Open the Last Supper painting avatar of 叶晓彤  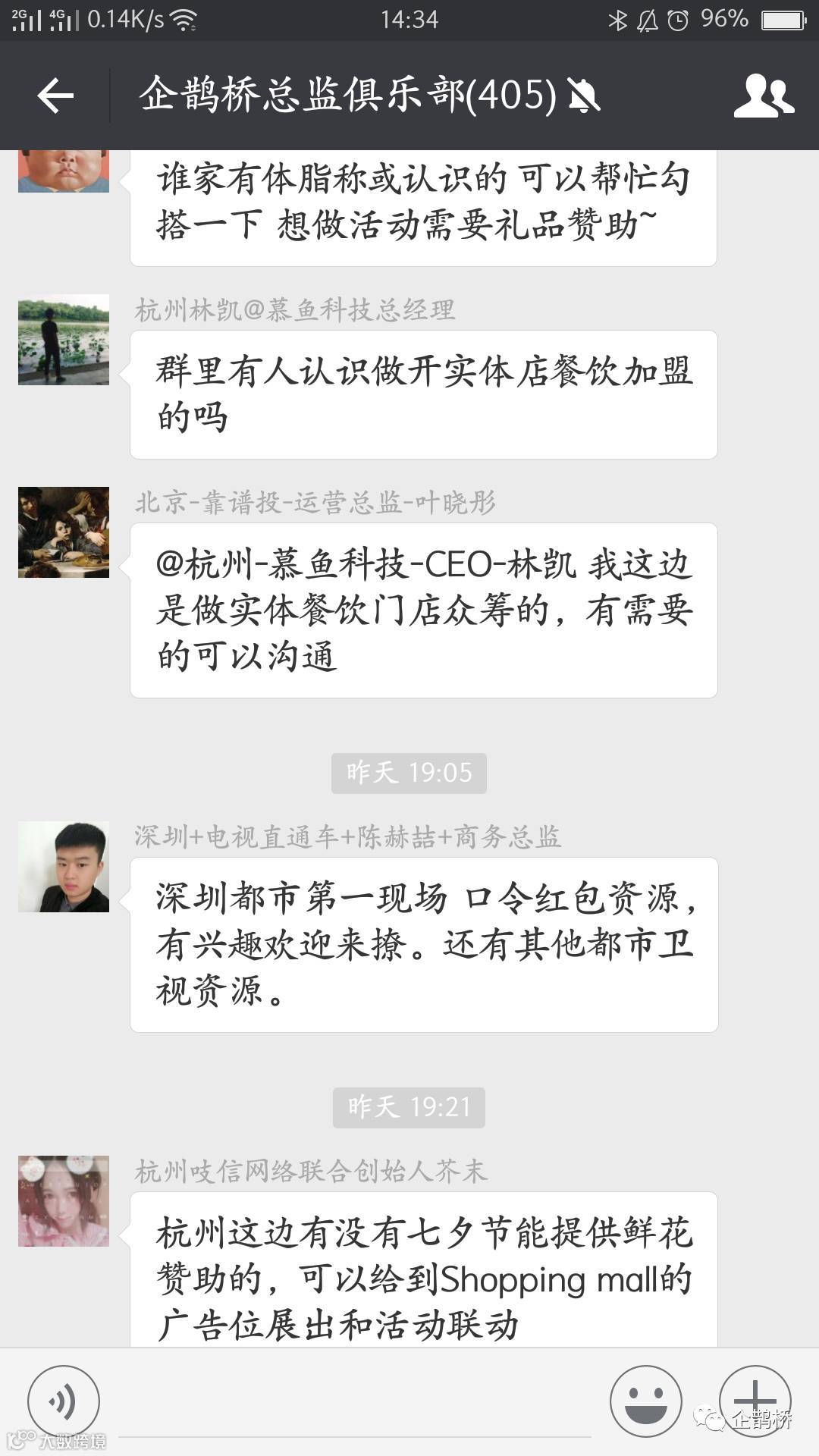point(64,531)
